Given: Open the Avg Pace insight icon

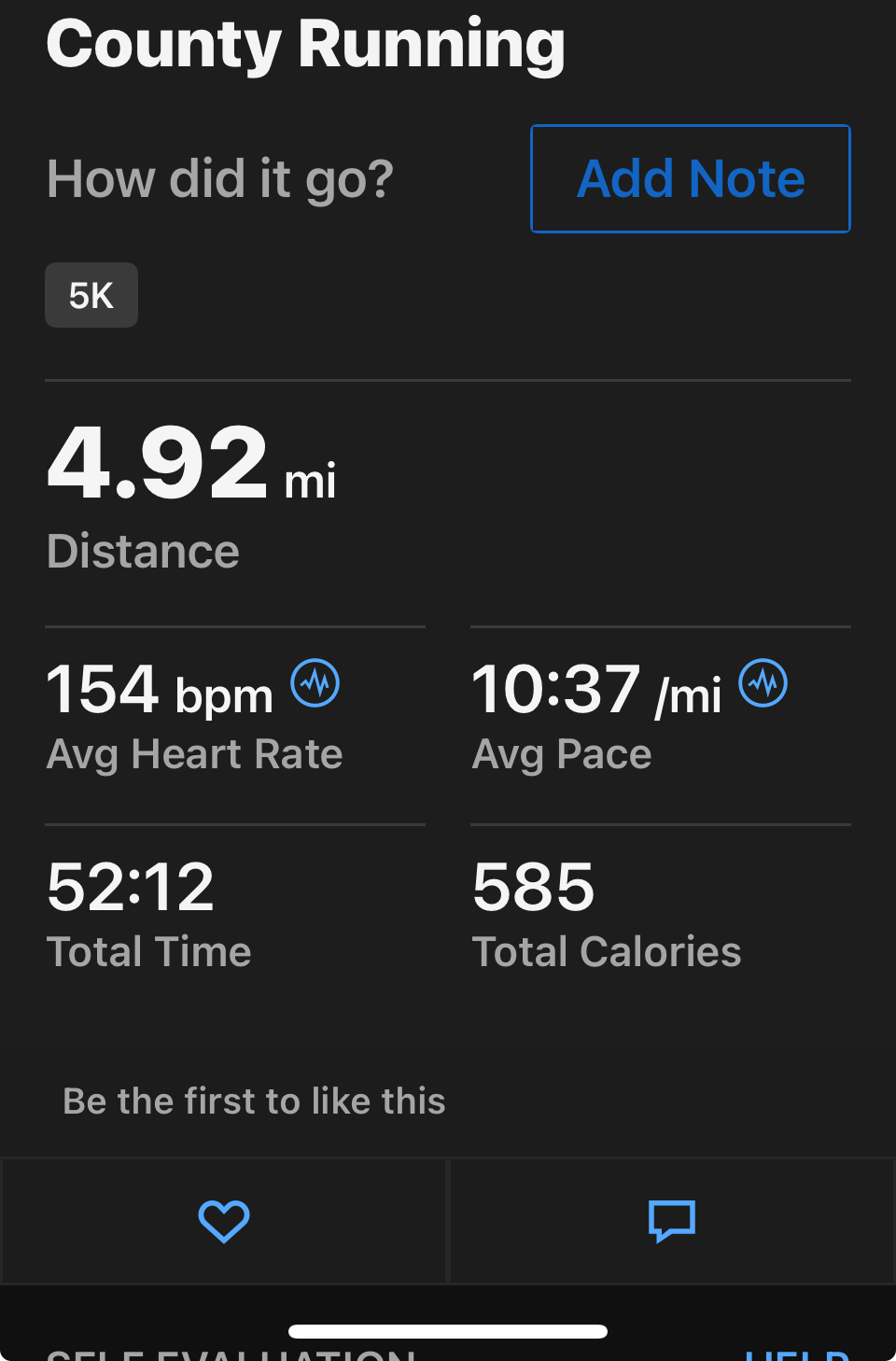Looking at the screenshot, I should (x=763, y=683).
